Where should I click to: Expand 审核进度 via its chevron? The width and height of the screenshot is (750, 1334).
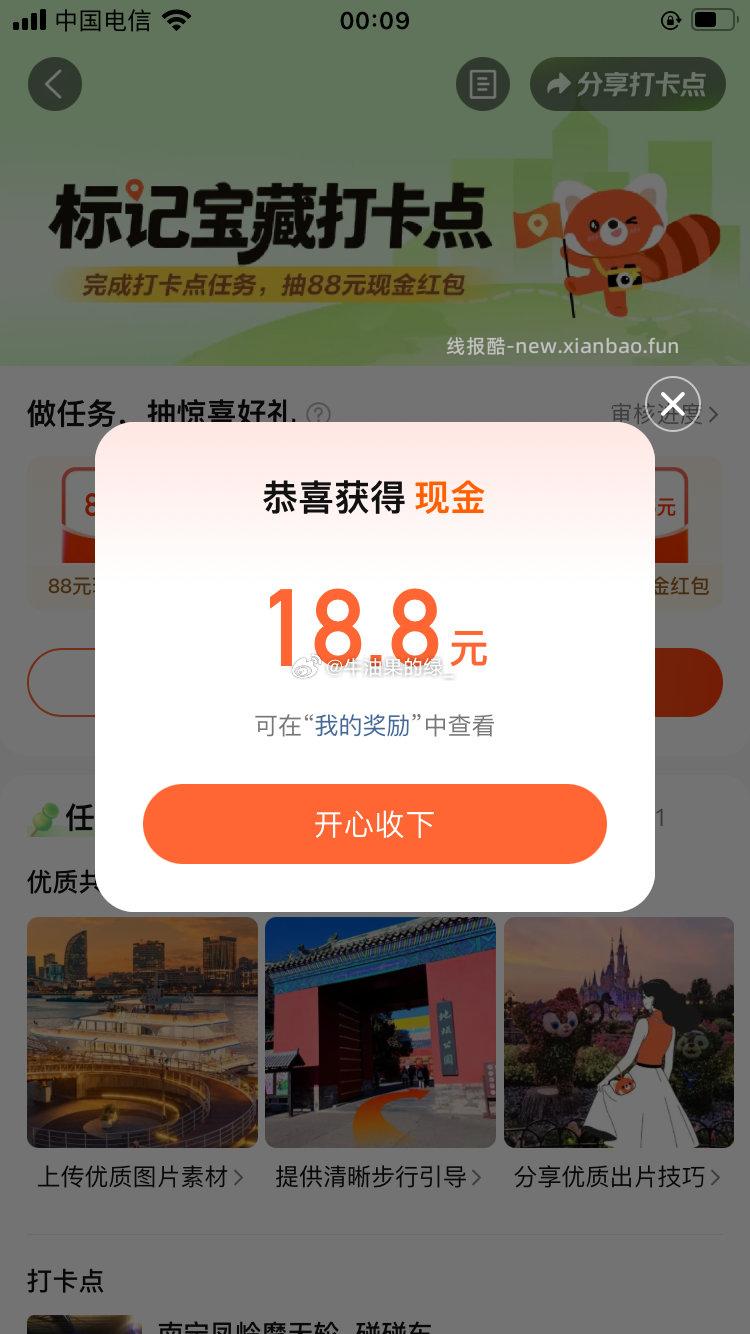tap(712, 415)
